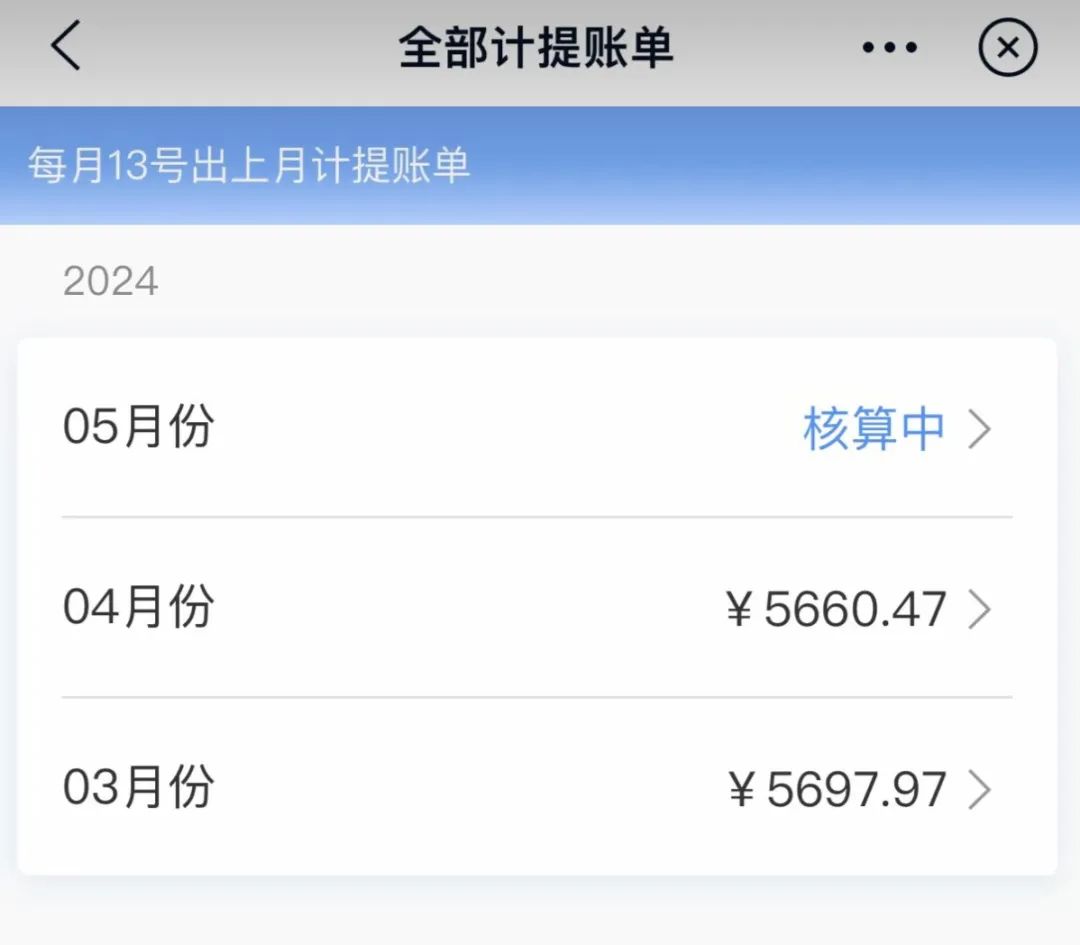Go back using the top-left arrow
Viewport: 1080px width, 945px height.
pyautogui.click(x=66, y=47)
